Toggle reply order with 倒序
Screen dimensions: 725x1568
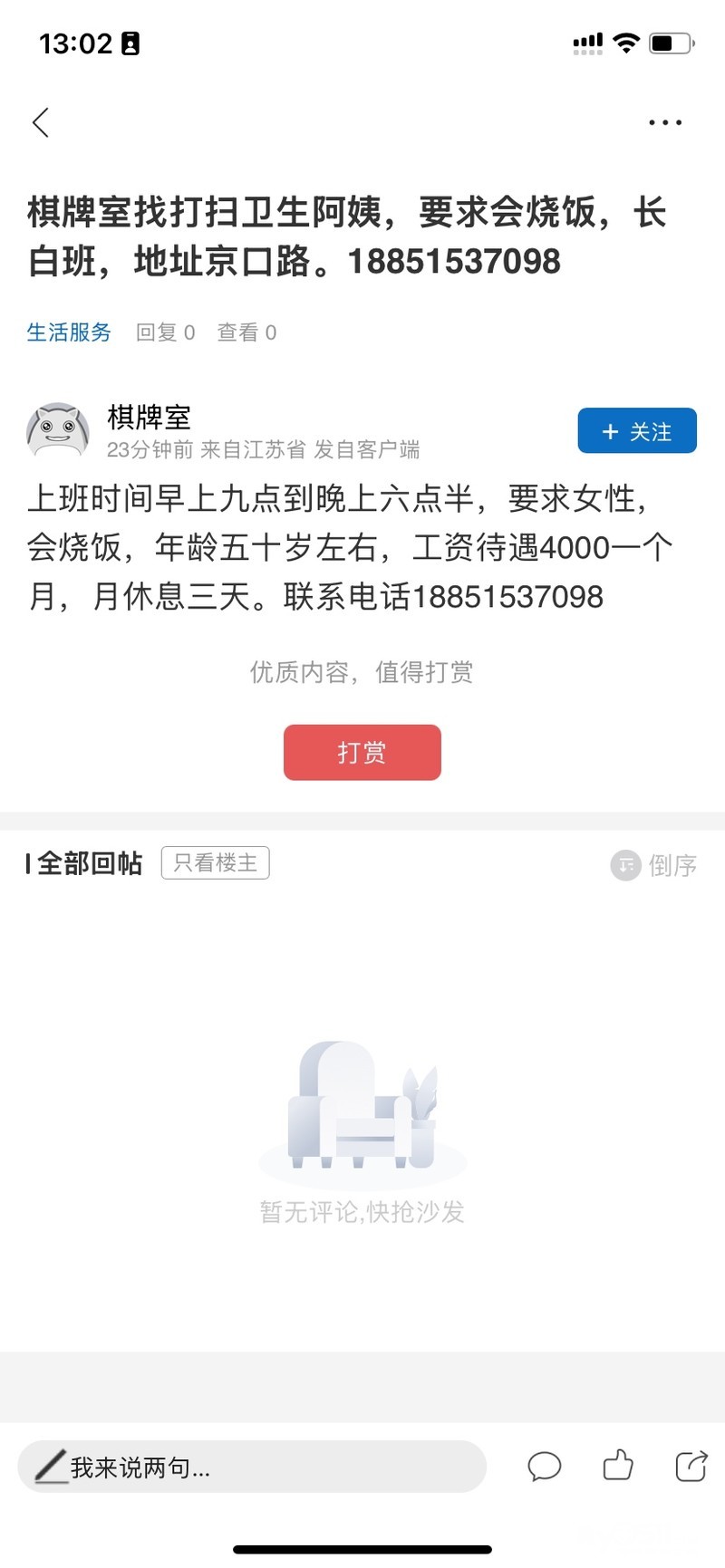click(x=654, y=865)
